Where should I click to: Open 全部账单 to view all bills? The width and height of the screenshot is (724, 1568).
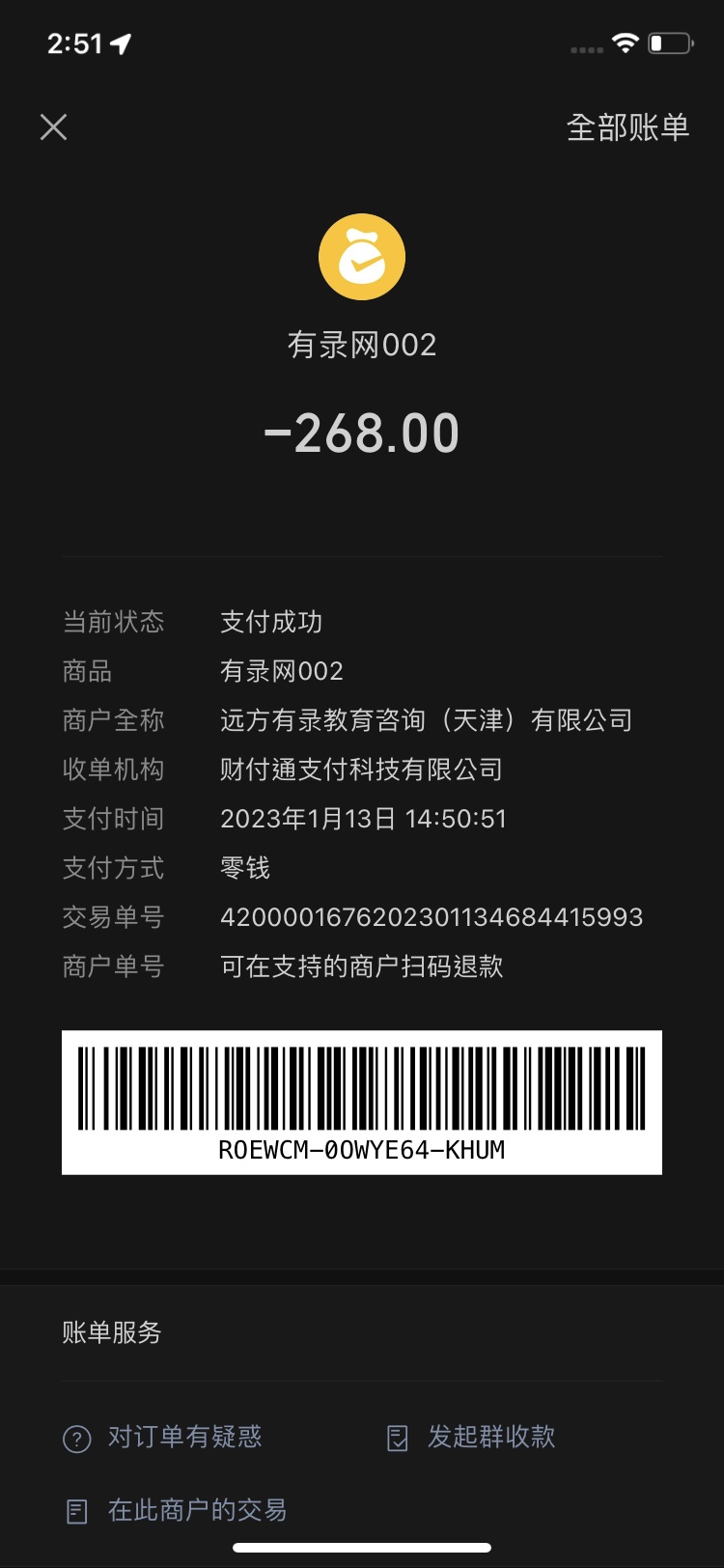[x=627, y=127]
